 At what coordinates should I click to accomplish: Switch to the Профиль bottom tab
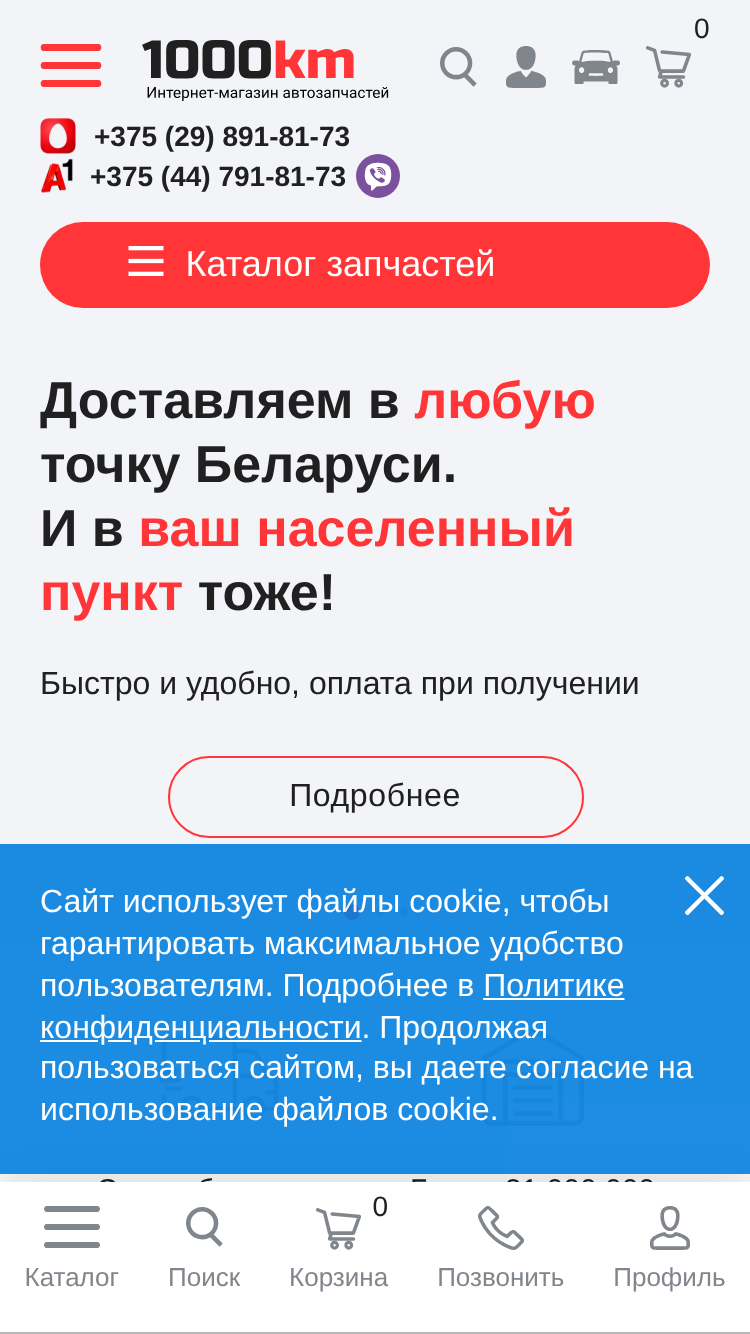point(669,1247)
